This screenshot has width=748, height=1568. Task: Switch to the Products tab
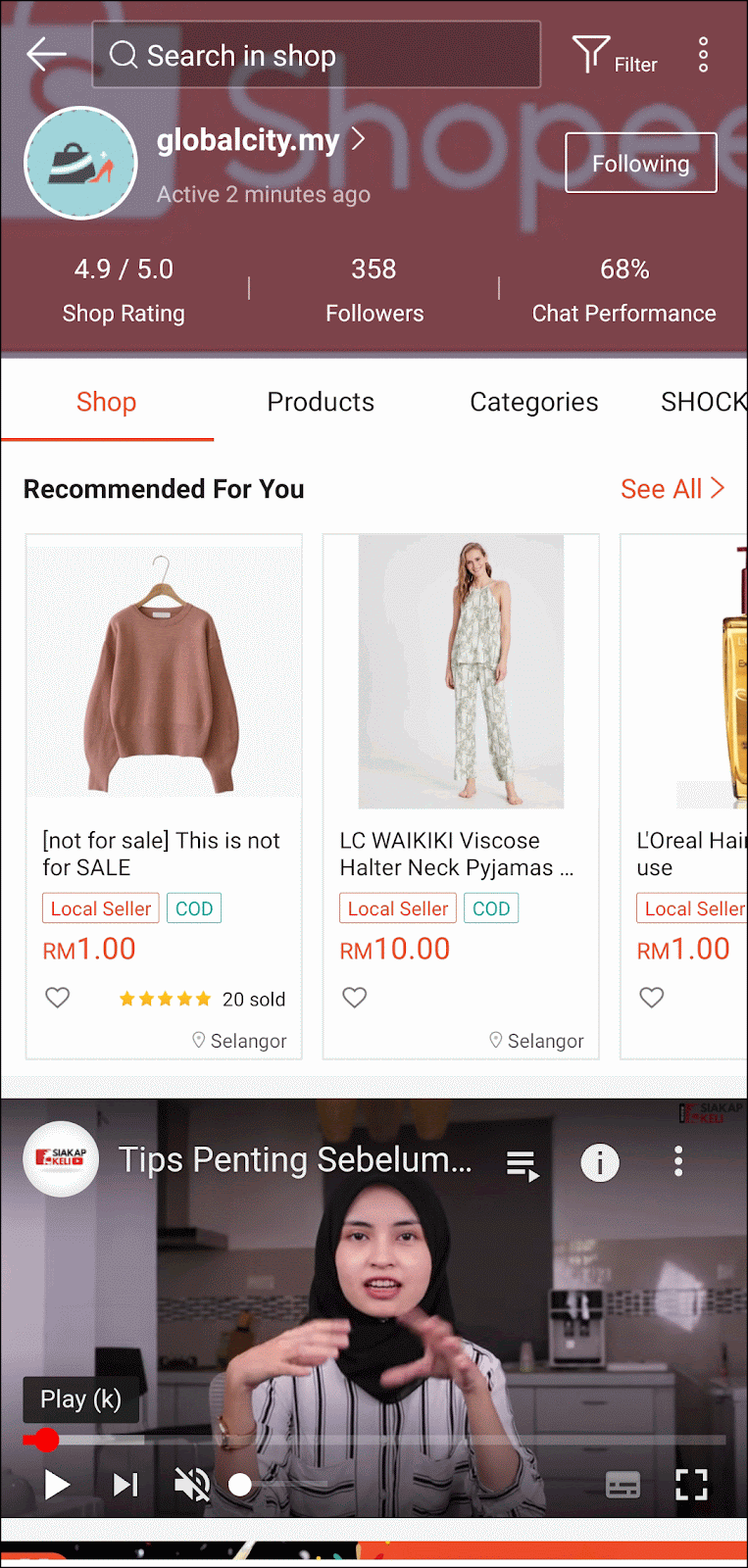(321, 402)
